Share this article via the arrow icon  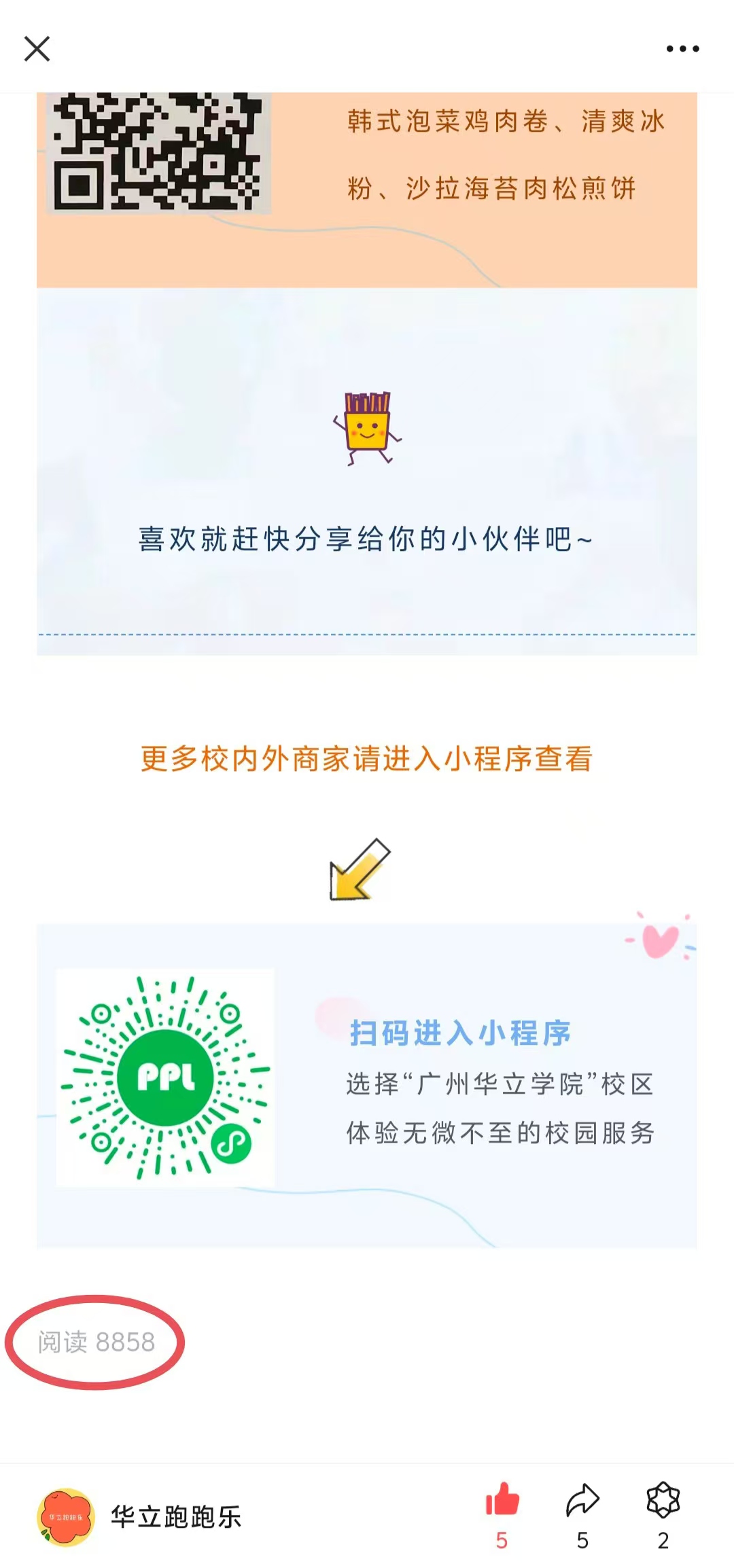tap(582, 1501)
